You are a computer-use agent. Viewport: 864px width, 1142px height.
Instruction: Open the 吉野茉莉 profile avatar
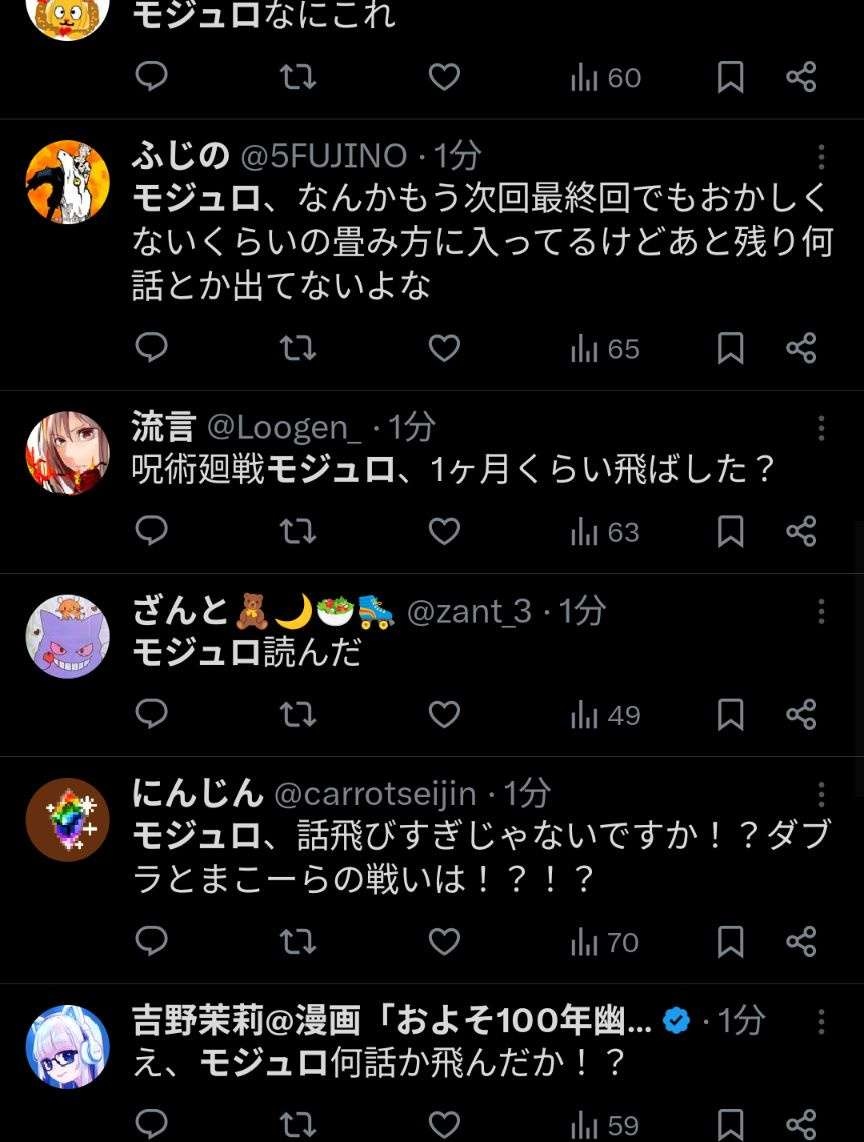[67, 1047]
